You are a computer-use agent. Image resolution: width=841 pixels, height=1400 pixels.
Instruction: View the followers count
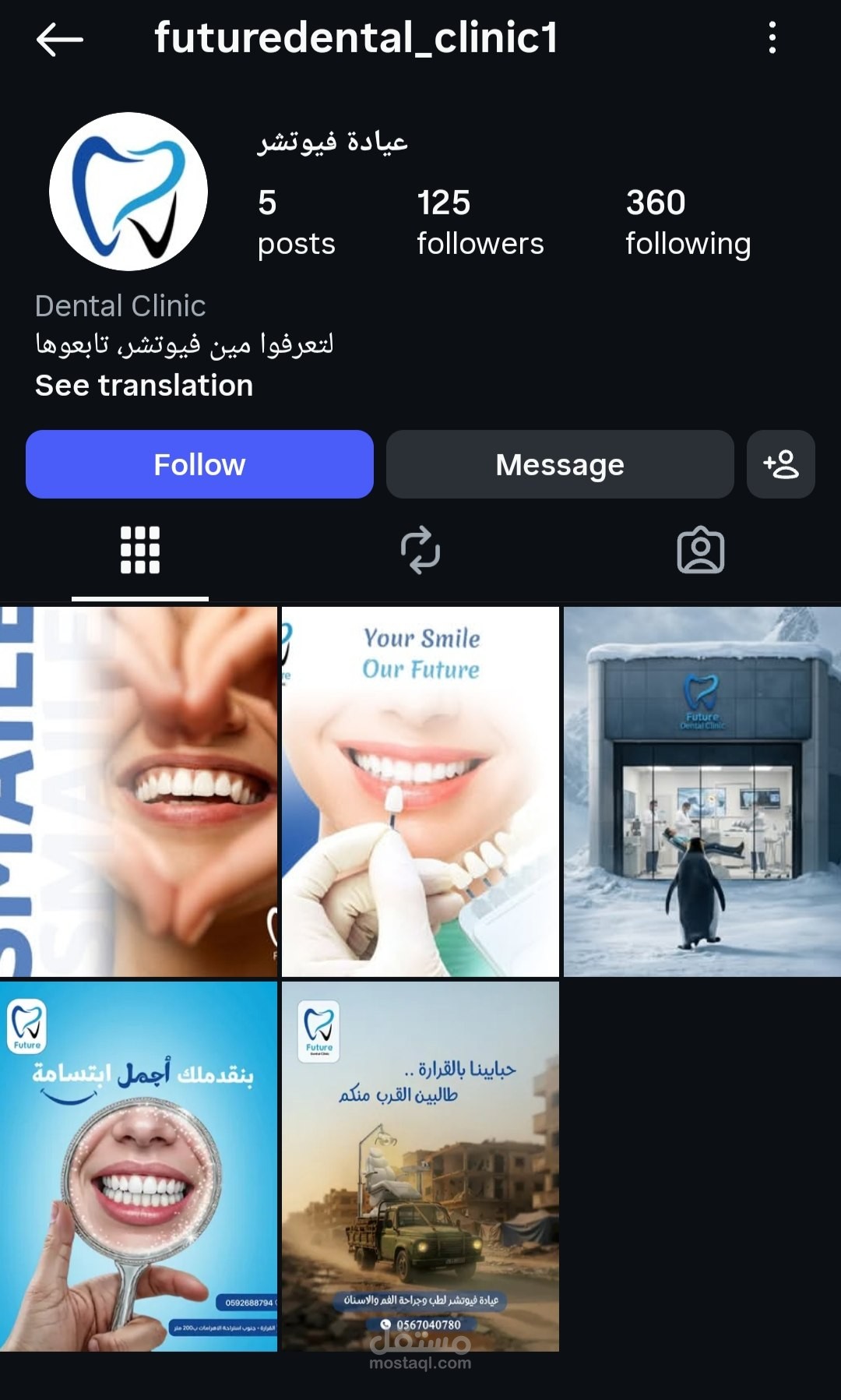tap(478, 220)
